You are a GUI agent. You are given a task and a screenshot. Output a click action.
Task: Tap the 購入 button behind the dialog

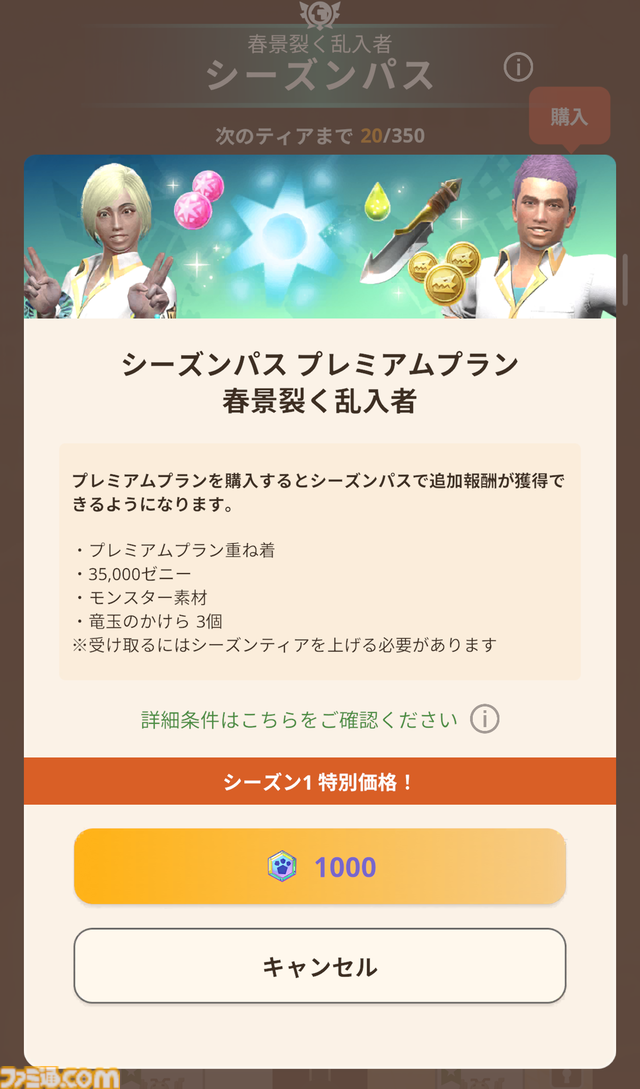pos(568,117)
